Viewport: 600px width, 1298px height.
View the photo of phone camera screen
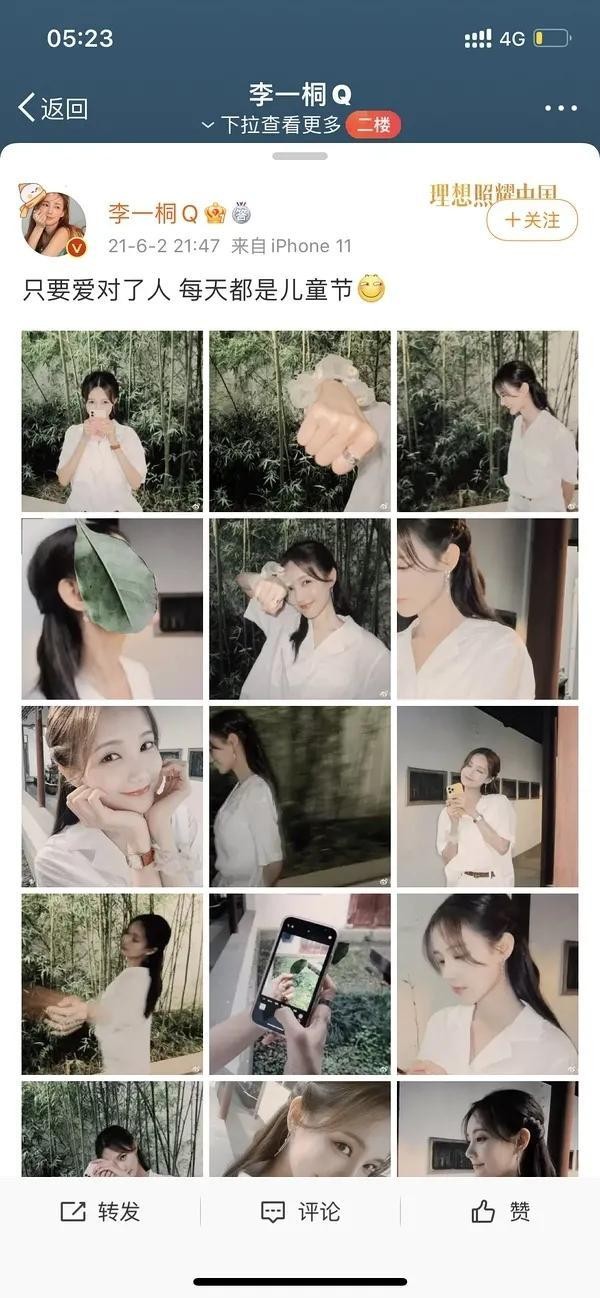pyautogui.click(x=300, y=984)
